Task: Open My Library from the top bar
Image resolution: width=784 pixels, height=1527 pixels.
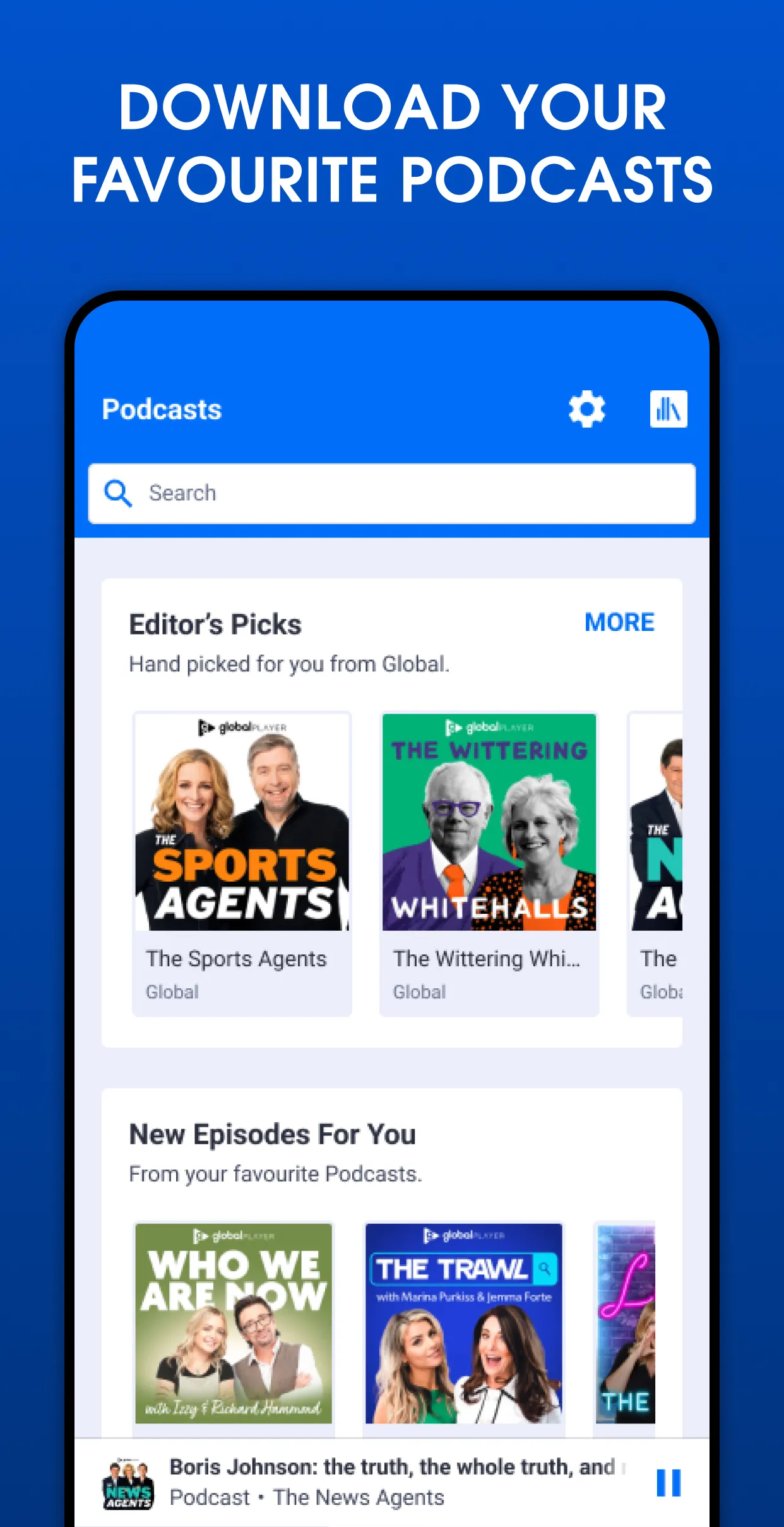Action: point(669,409)
